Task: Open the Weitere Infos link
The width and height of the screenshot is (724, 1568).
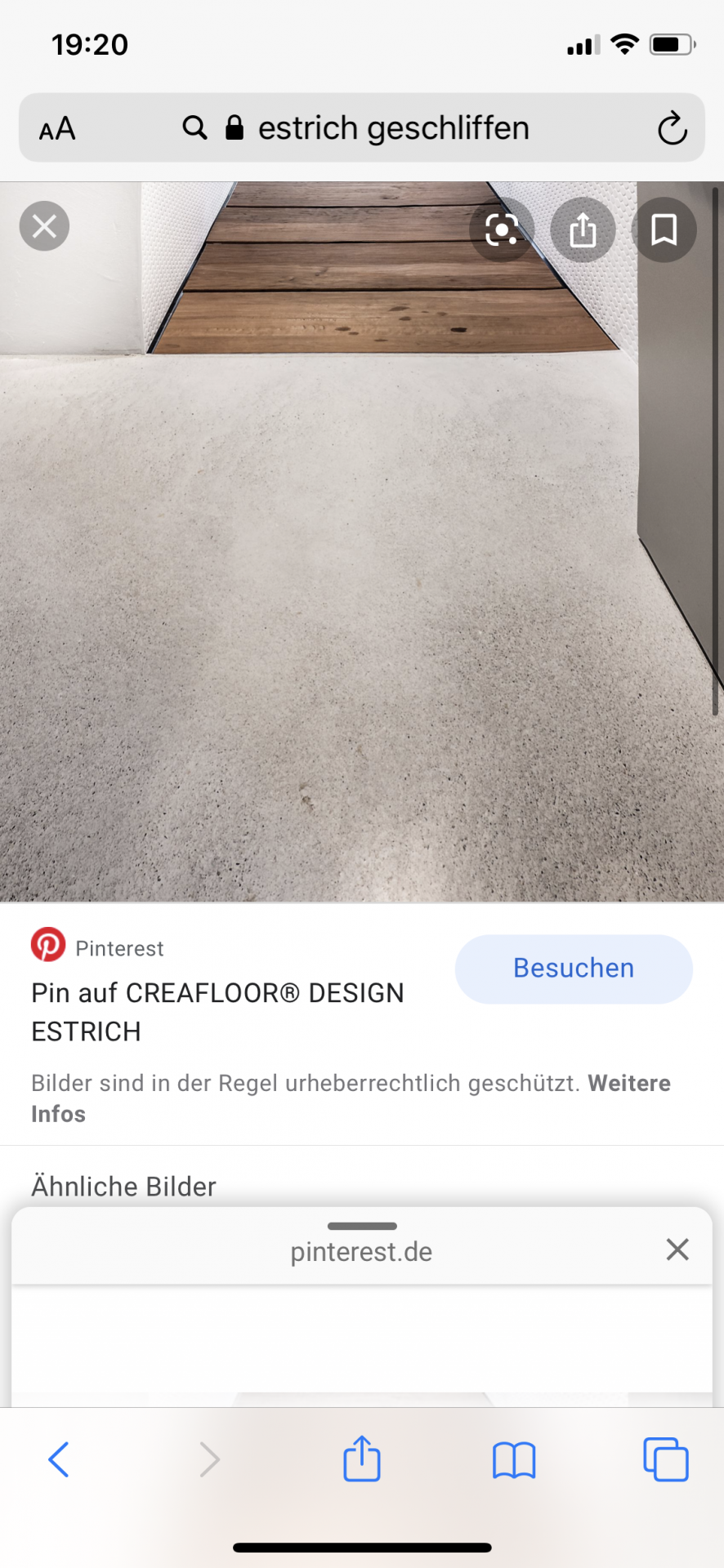Action: click(x=629, y=1084)
